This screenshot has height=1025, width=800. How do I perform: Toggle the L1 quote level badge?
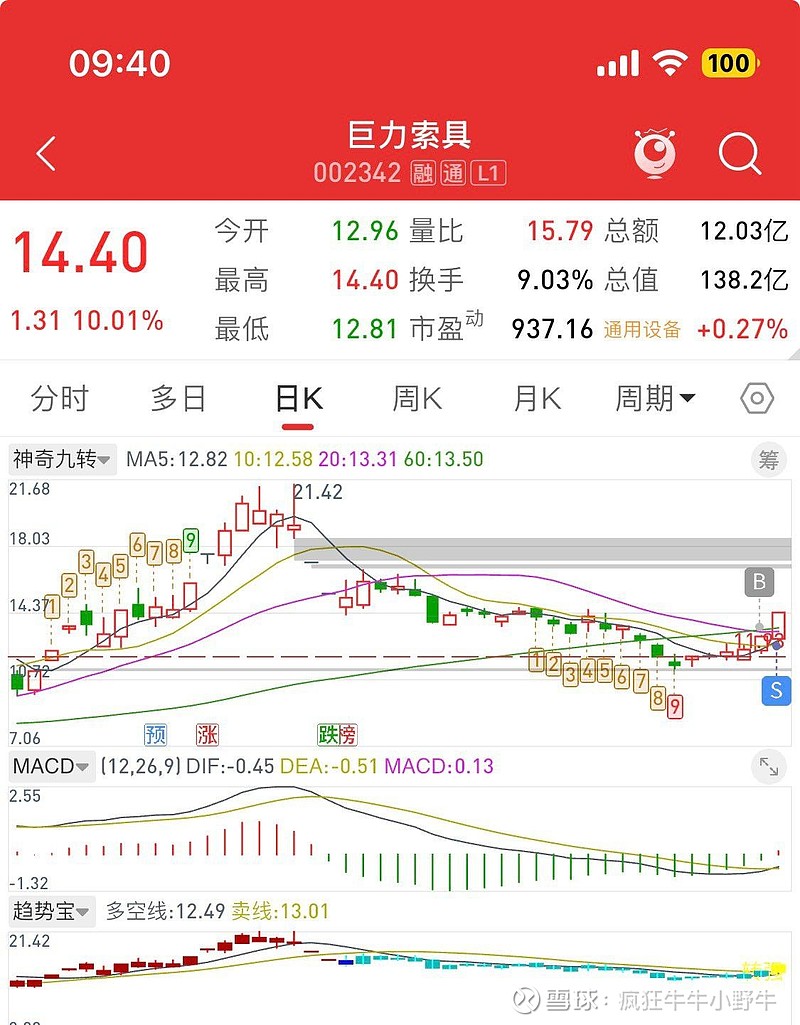485,171
